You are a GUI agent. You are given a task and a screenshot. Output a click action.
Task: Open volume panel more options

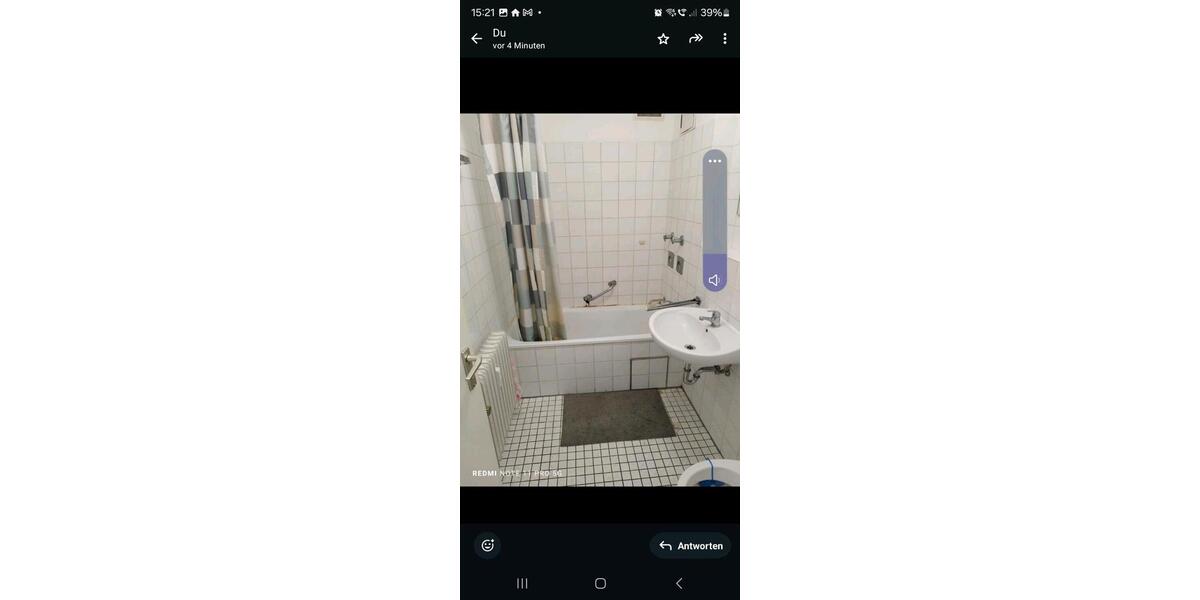click(715, 161)
